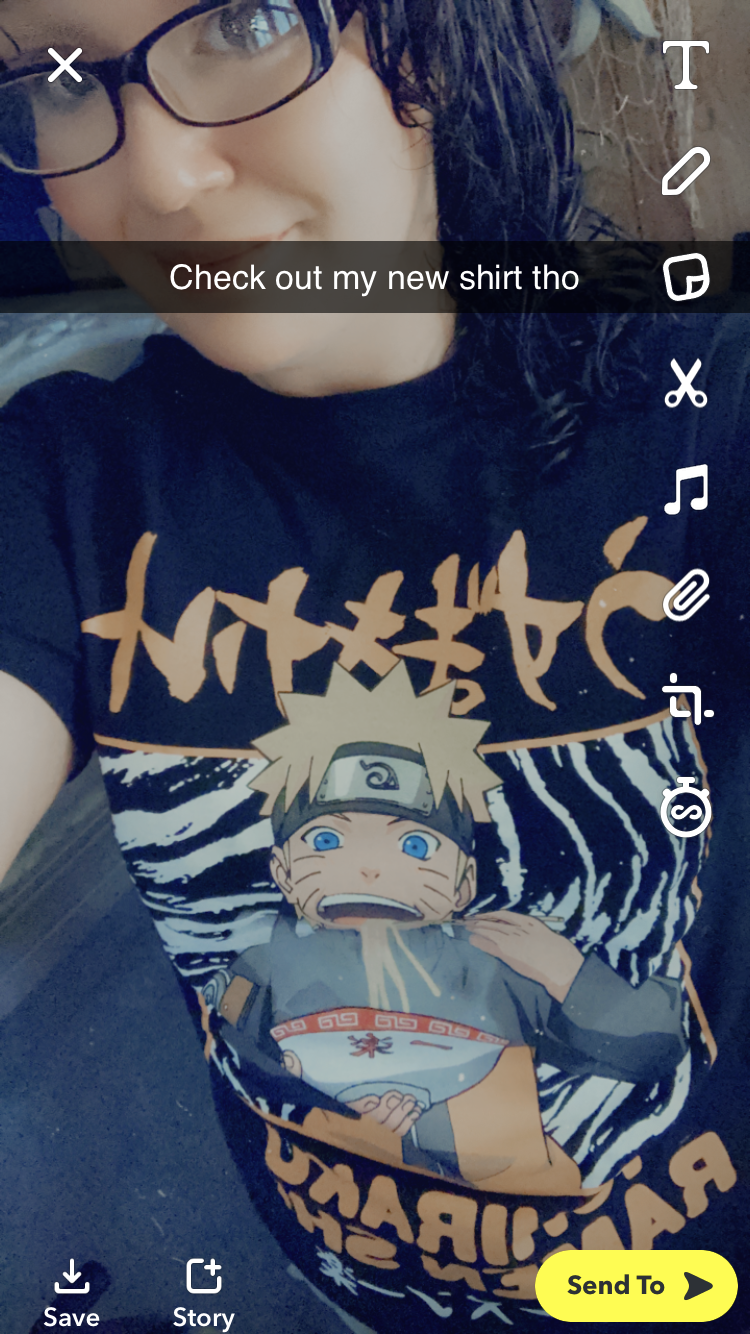
Task: Save the snap to Memories
Action: (x=71, y=1293)
